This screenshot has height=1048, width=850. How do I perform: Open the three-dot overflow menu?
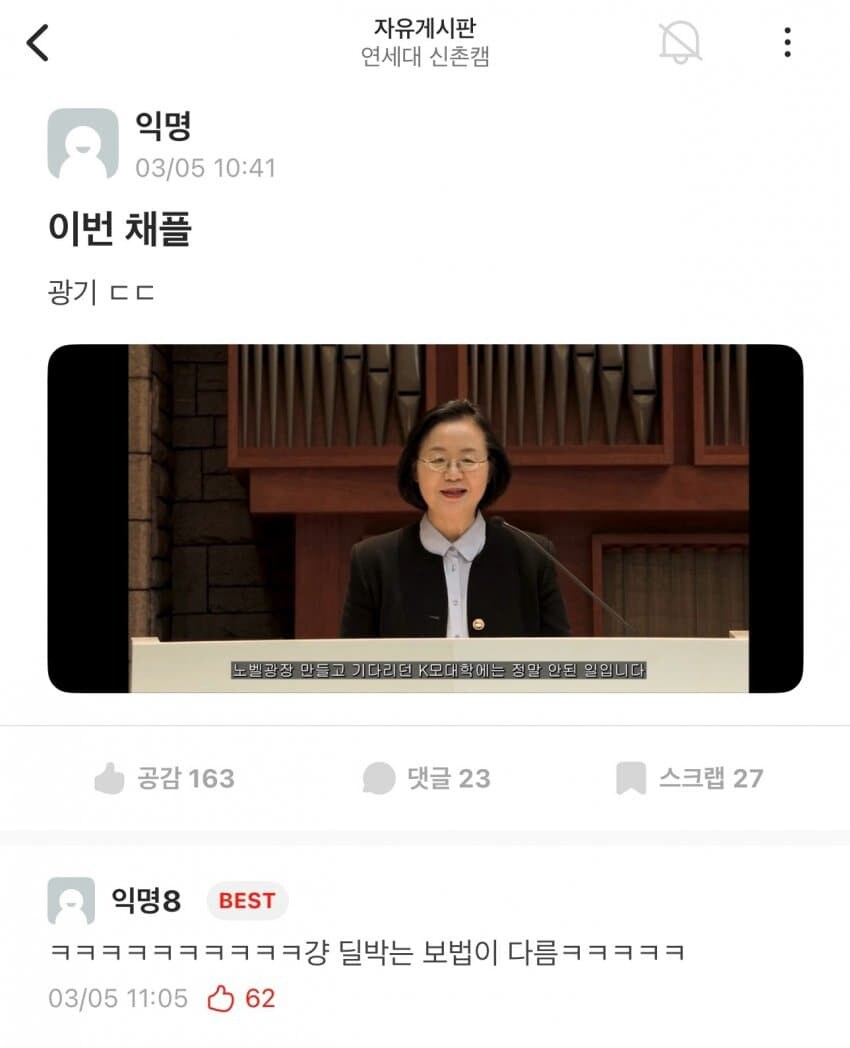pos(789,42)
